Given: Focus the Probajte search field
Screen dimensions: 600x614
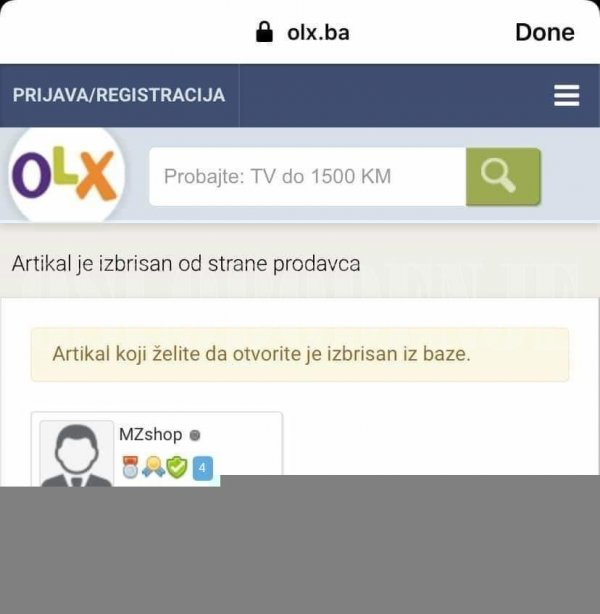Looking at the screenshot, I should click(307, 177).
